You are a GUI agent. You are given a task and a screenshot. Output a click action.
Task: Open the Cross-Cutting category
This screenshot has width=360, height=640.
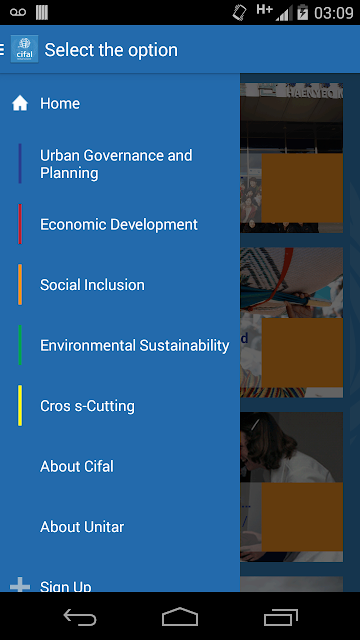pyautogui.click(x=120, y=406)
